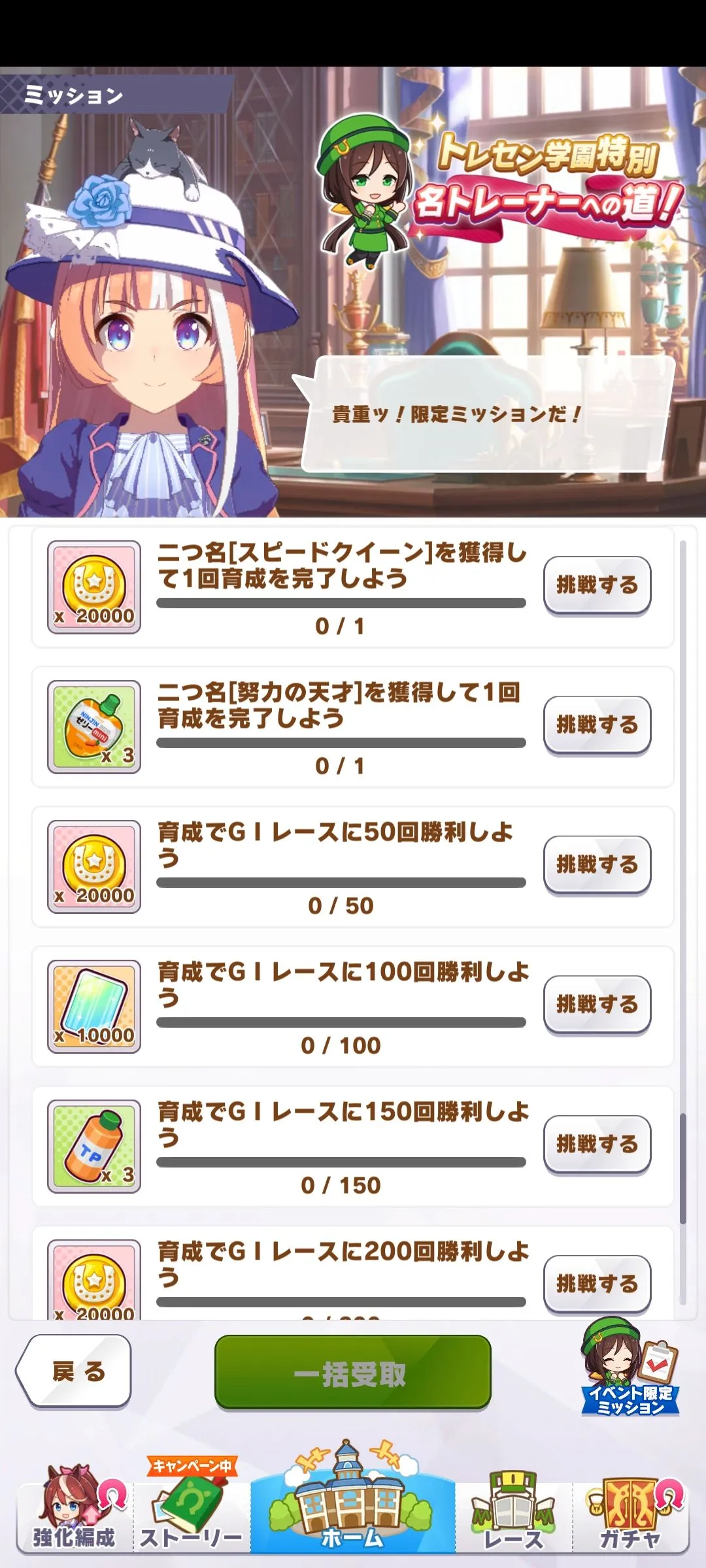The image size is (706, 1568).
Task: Challenge the 150 GI race wins mission
Action: (597, 1144)
